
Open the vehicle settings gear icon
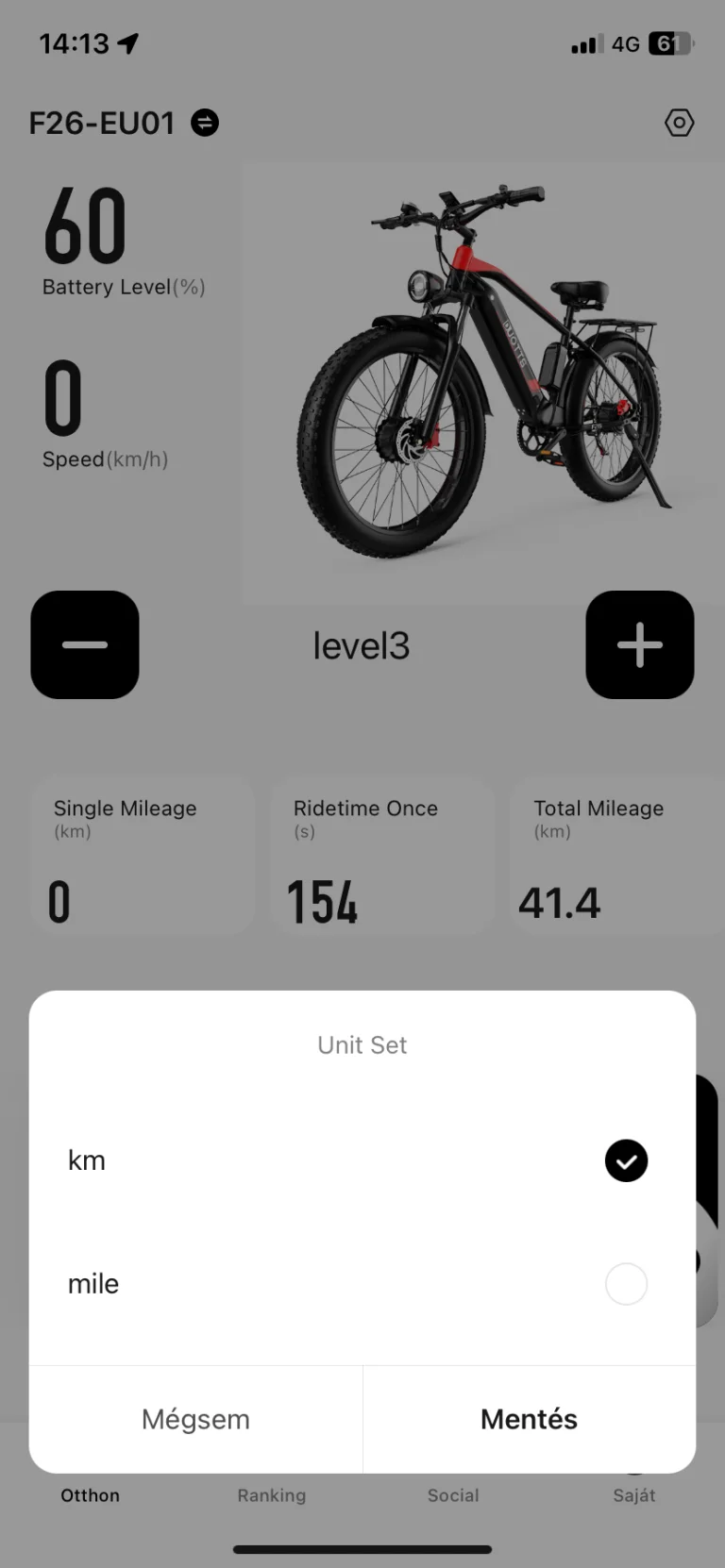tap(679, 123)
